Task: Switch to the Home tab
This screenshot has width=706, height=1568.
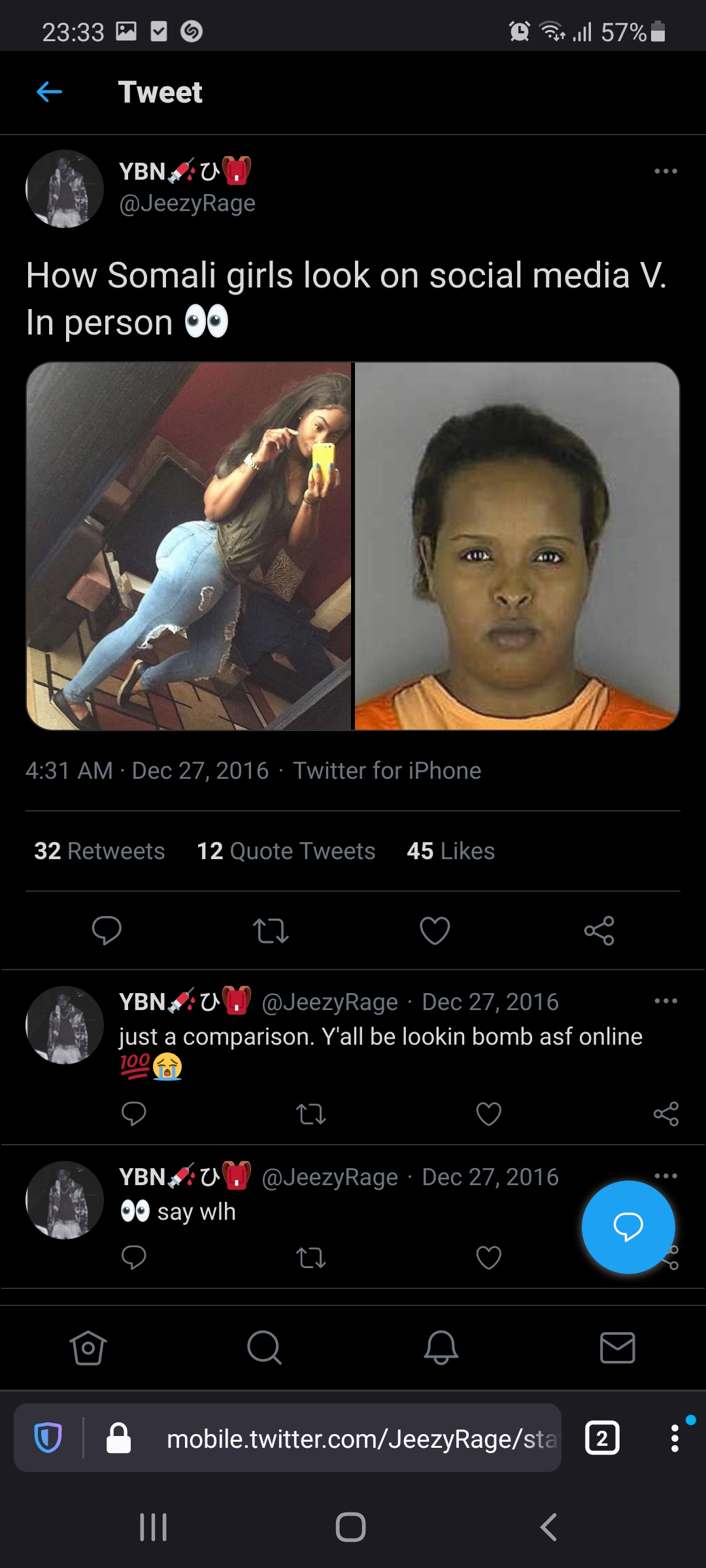Action: (x=88, y=1348)
